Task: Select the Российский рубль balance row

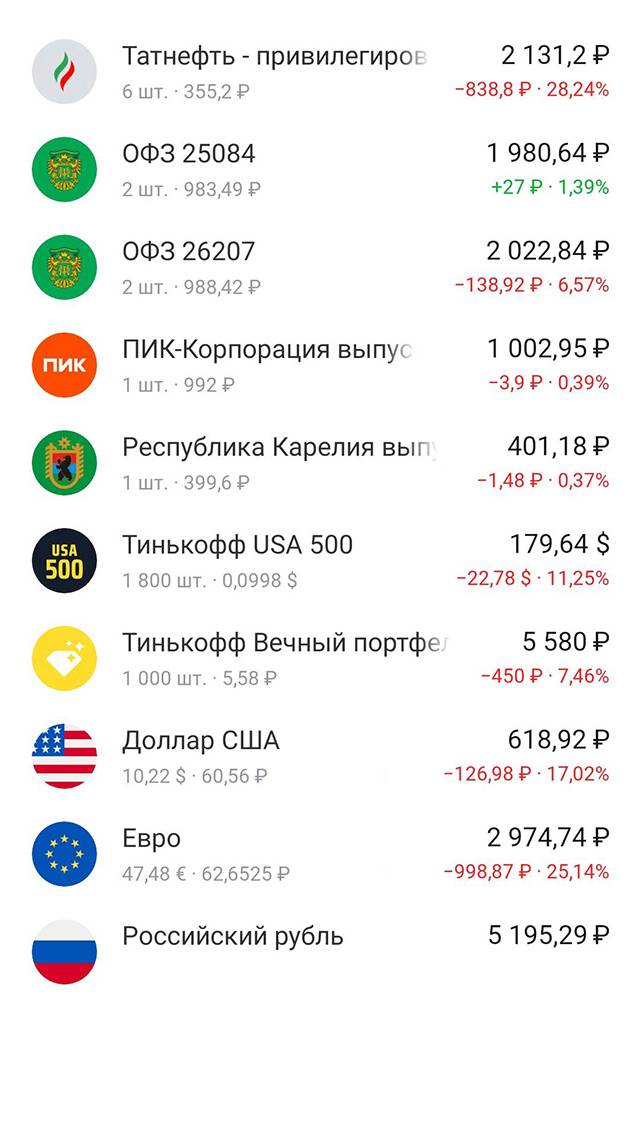Action: coord(320,952)
